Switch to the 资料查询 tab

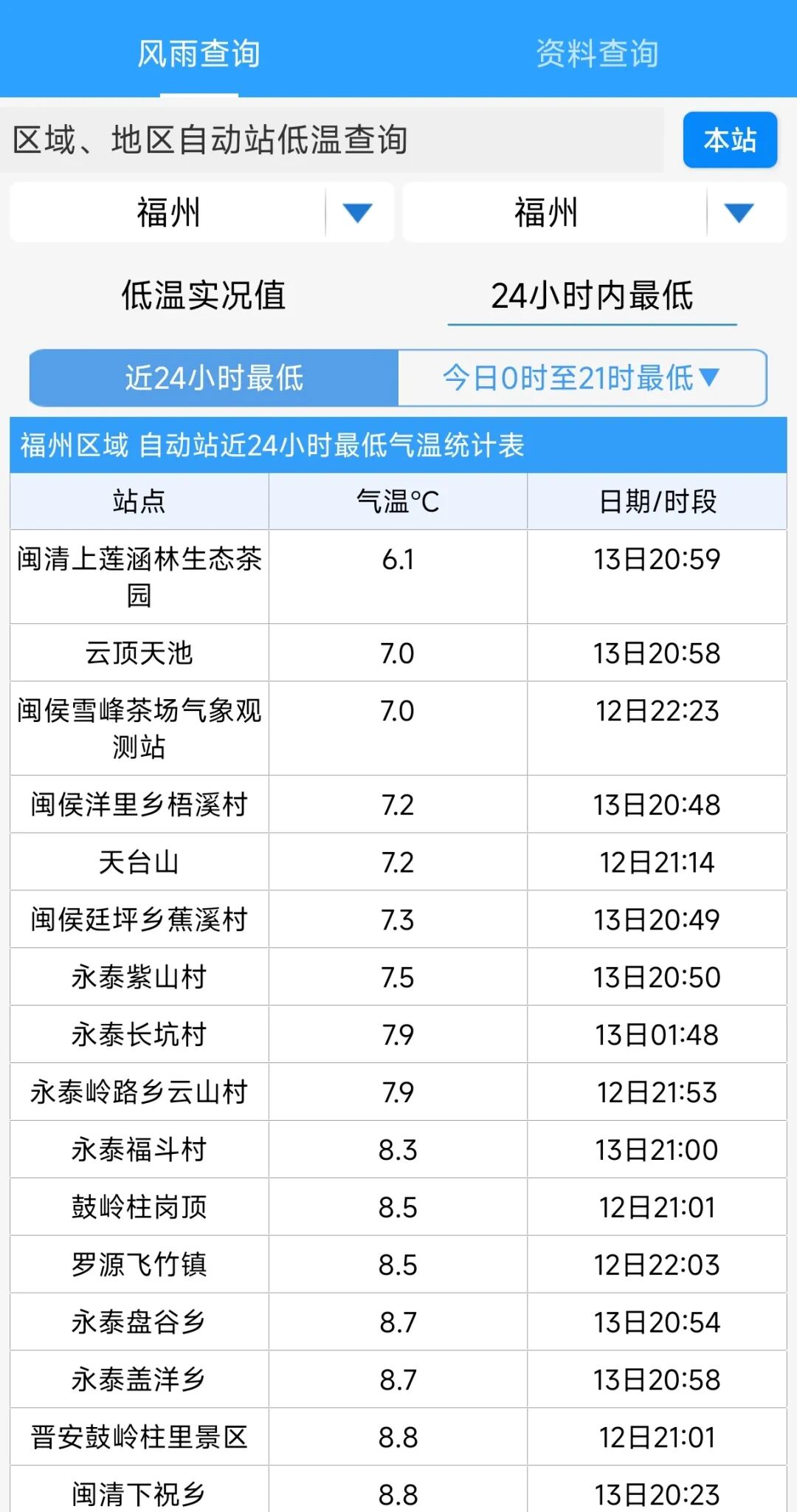point(596,54)
